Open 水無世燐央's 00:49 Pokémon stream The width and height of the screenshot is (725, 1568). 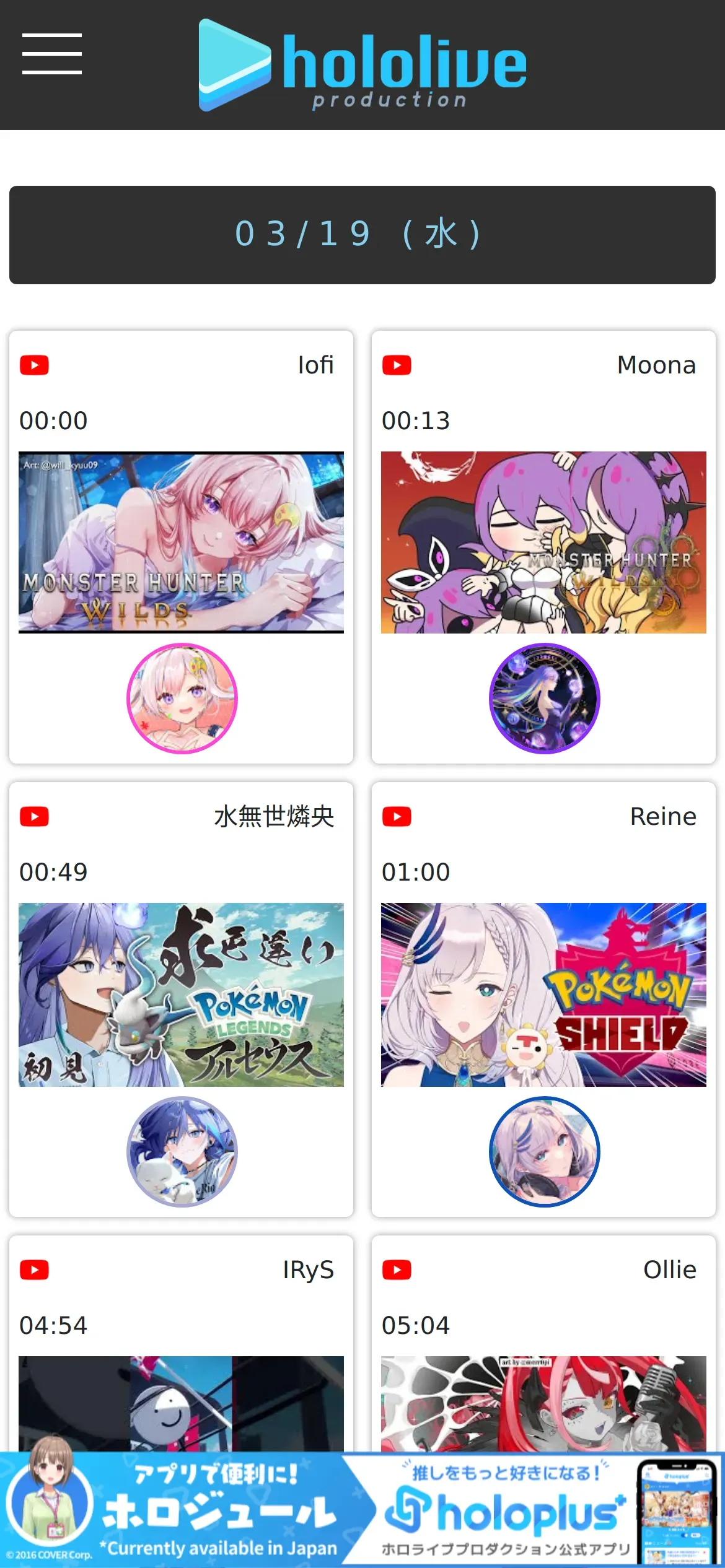[x=181, y=999]
